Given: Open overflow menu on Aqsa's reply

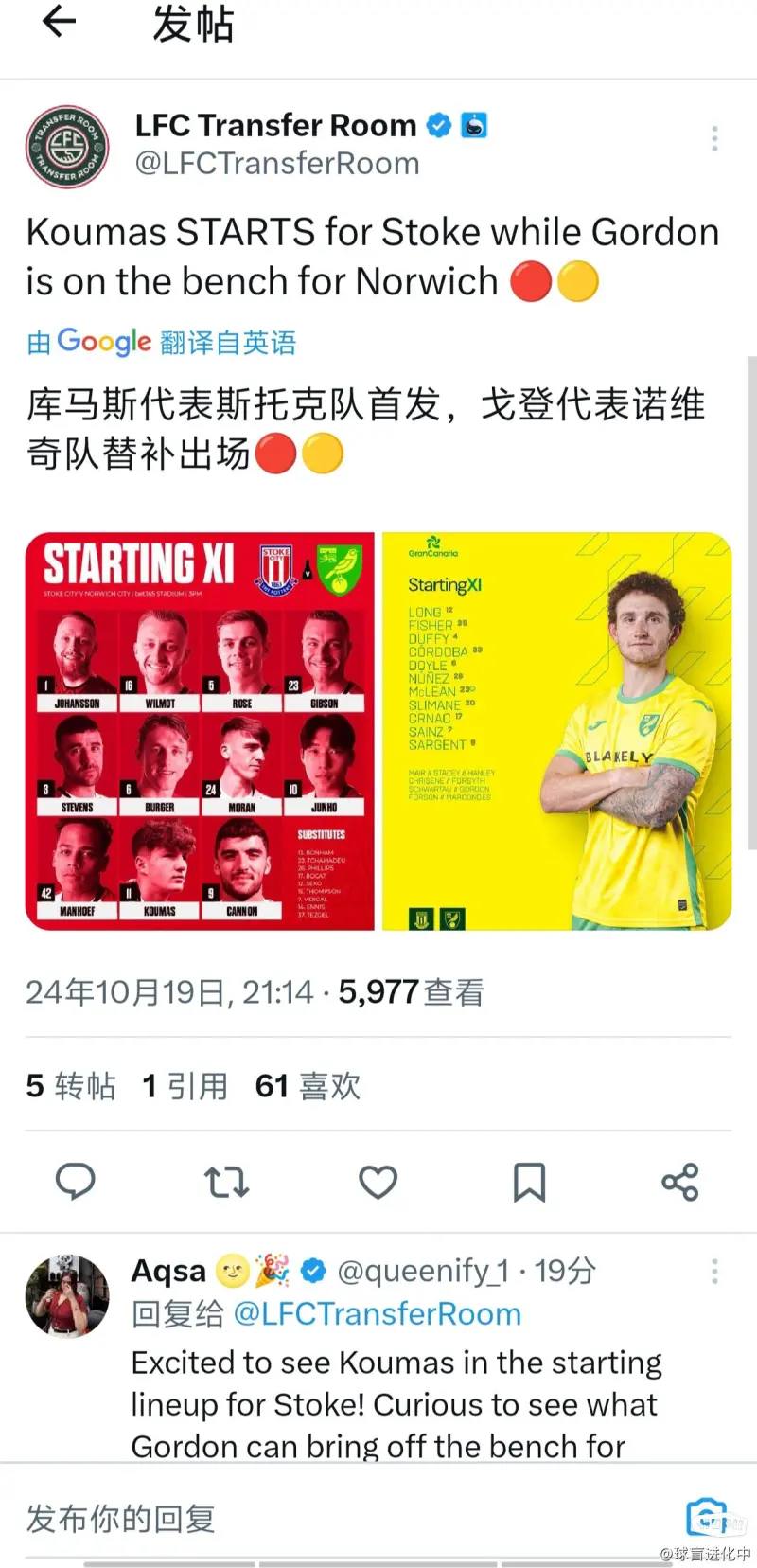Looking at the screenshot, I should coord(714,1271).
